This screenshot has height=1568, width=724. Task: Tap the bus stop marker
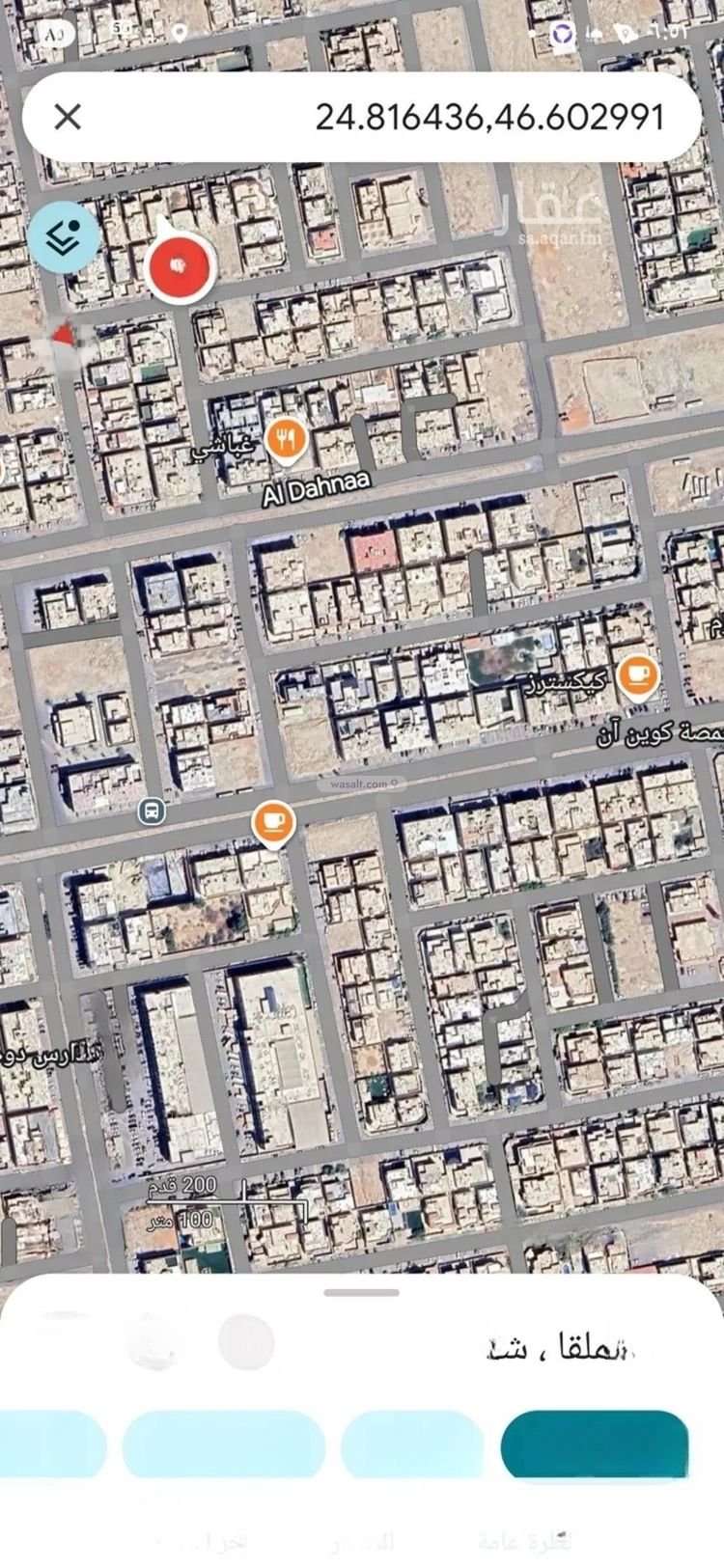point(152,812)
